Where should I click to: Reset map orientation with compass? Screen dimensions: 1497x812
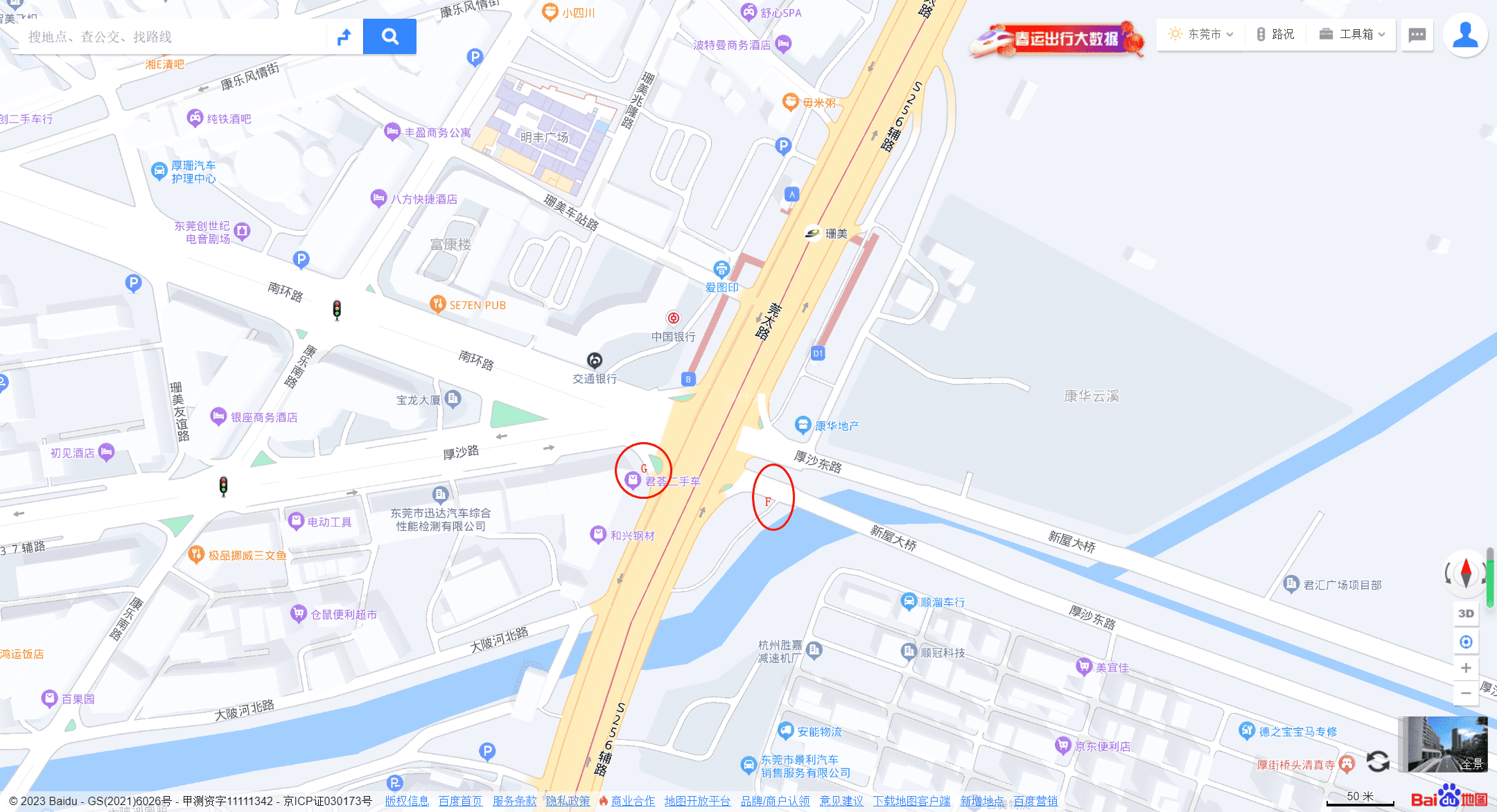[x=1466, y=573]
